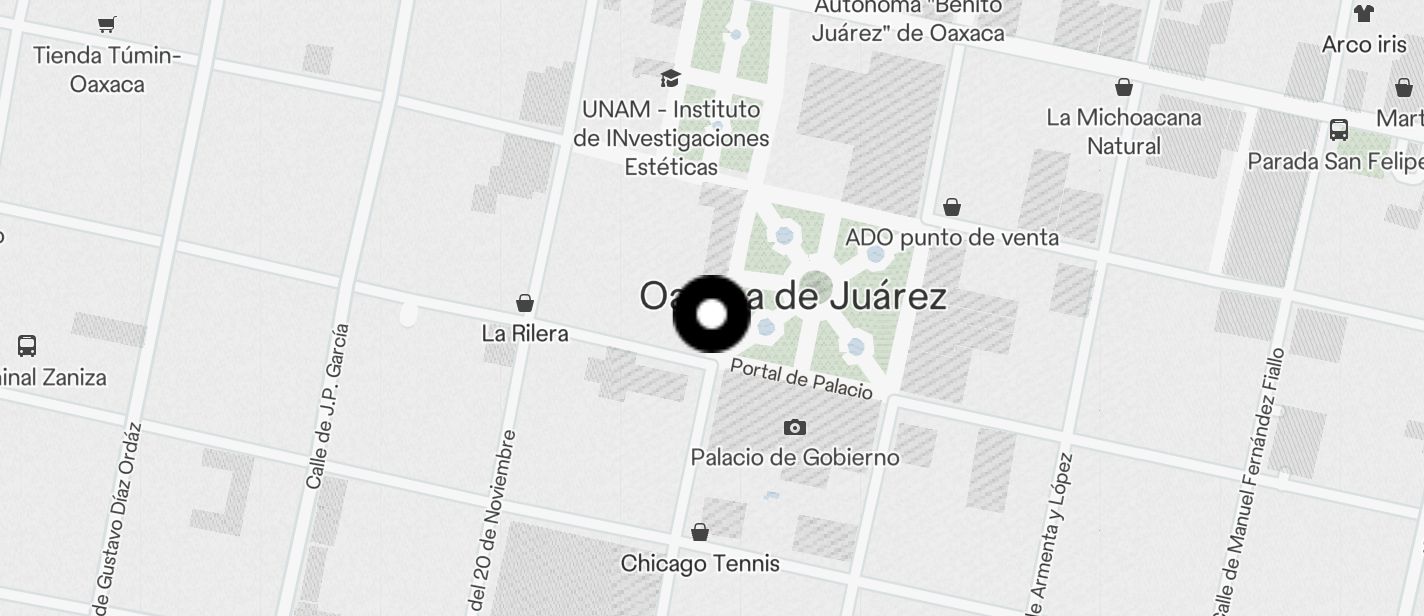Tap the Tienda Túmin-Oaxaca cart marker

coord(106,24)
